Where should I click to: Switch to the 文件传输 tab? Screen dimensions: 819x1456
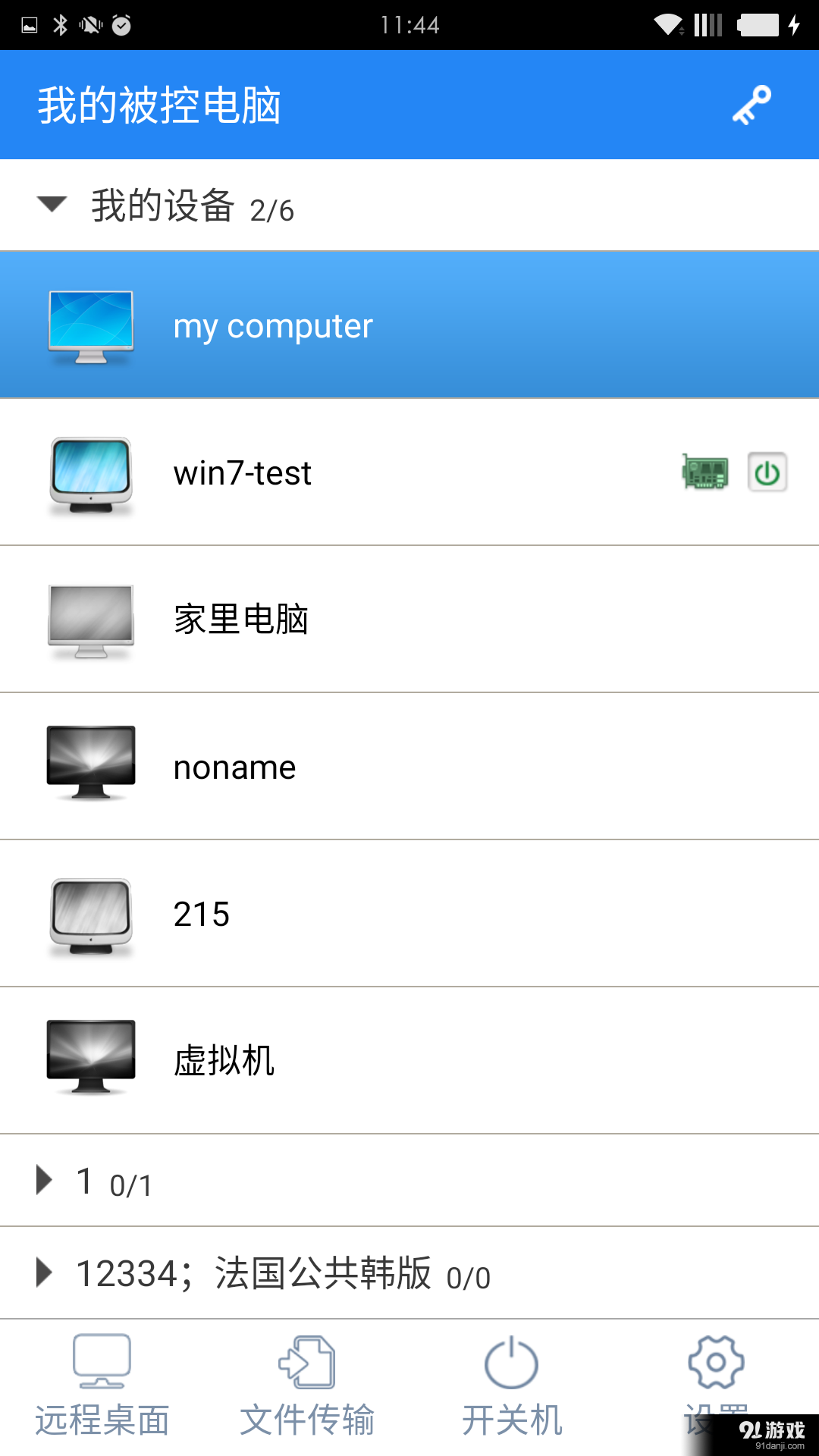(x=308, y=1380)
